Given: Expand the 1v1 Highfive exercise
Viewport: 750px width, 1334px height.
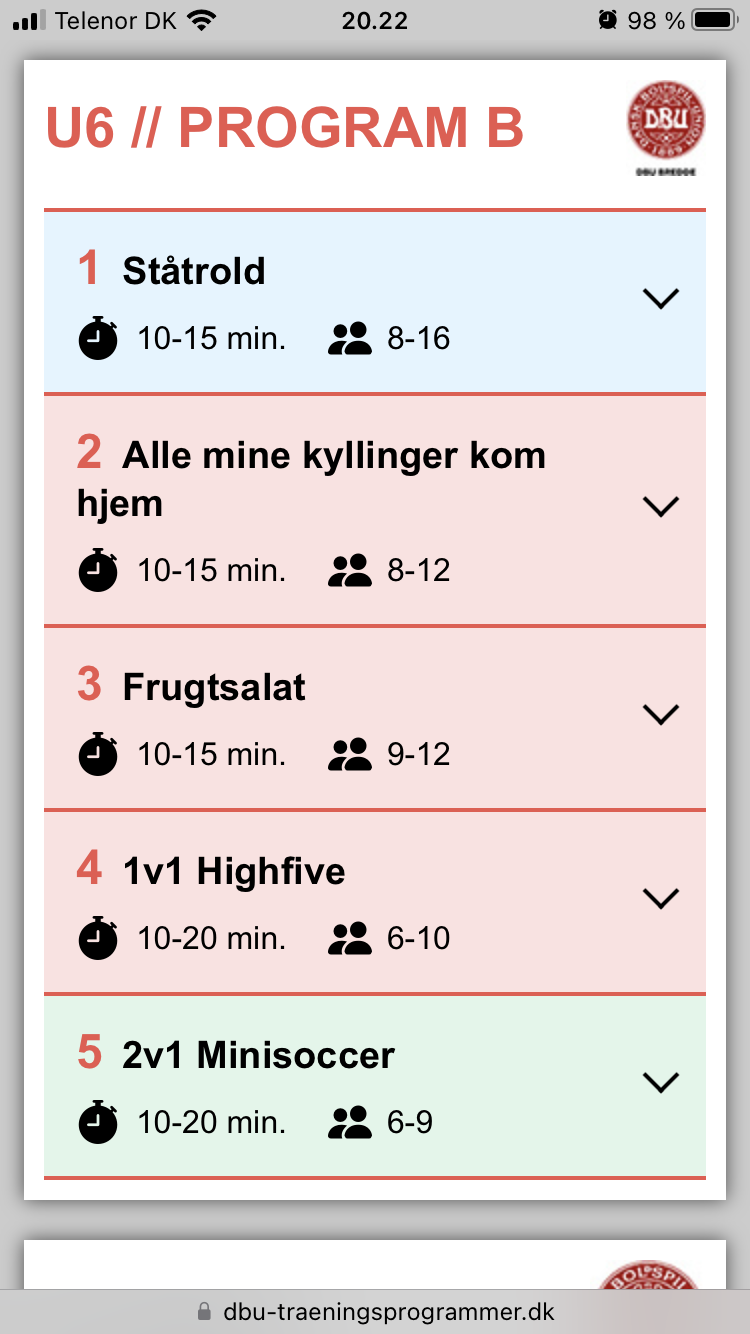Looking at the screenshot, I should (x=660, y=898).
